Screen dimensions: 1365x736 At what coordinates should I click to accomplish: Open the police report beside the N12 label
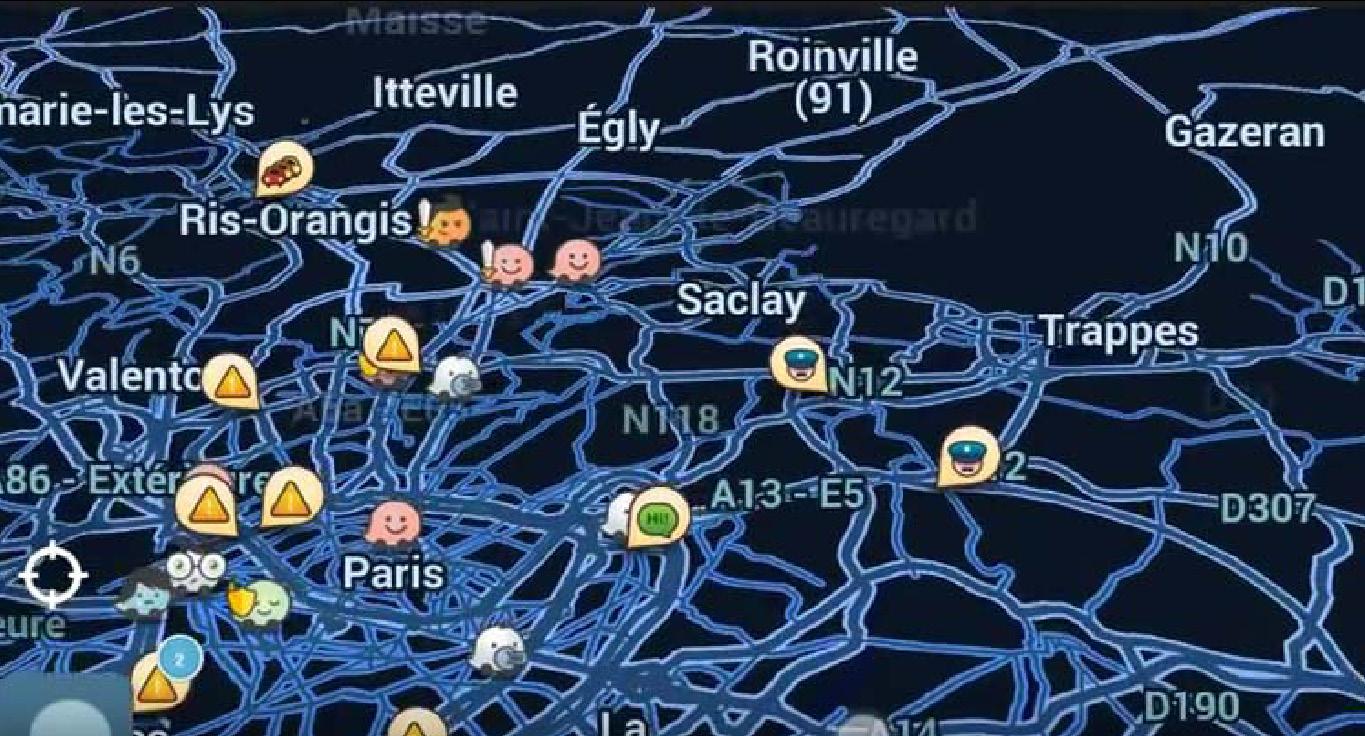[798, 362]
